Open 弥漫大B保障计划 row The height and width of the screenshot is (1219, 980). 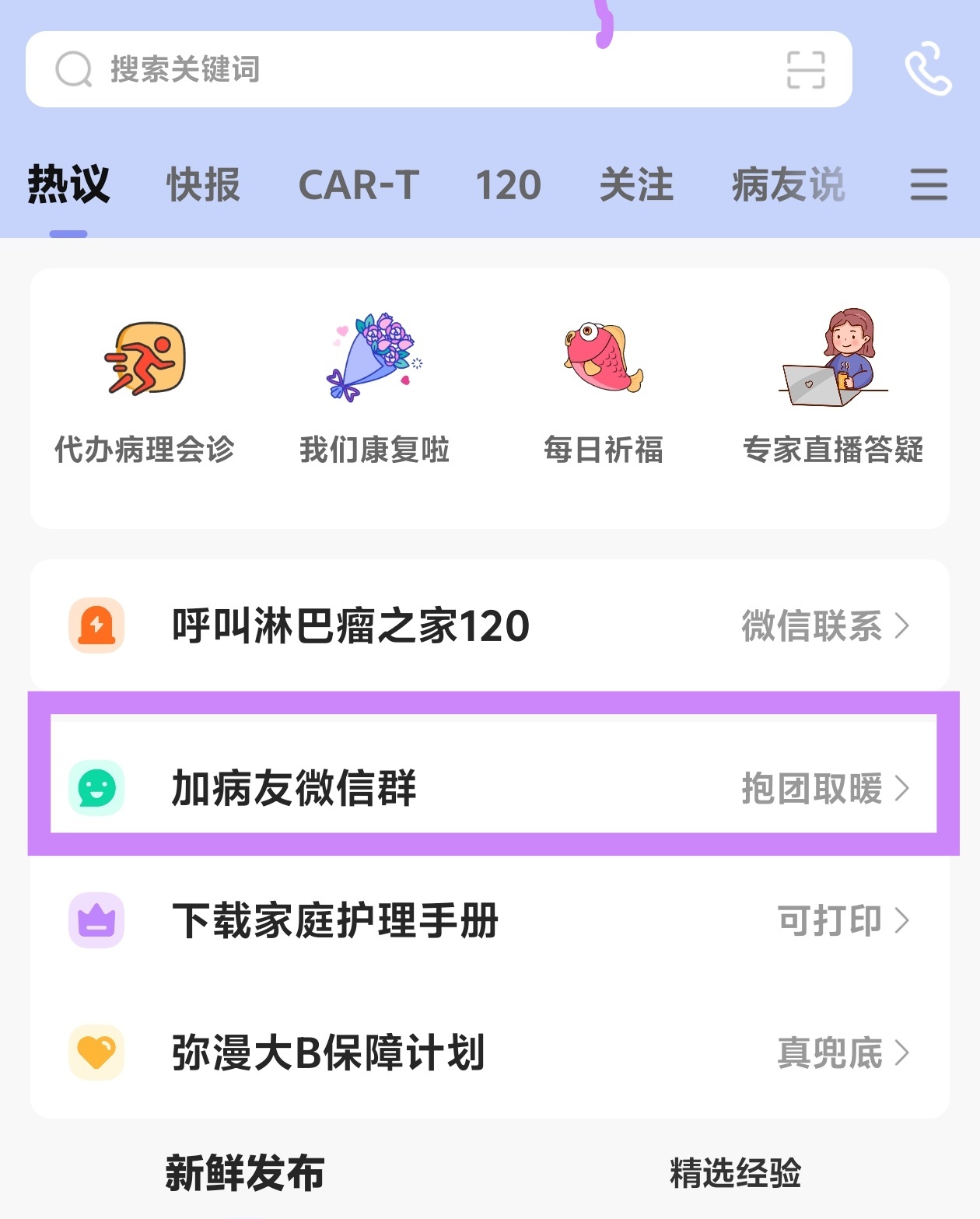pos(490,1053)
